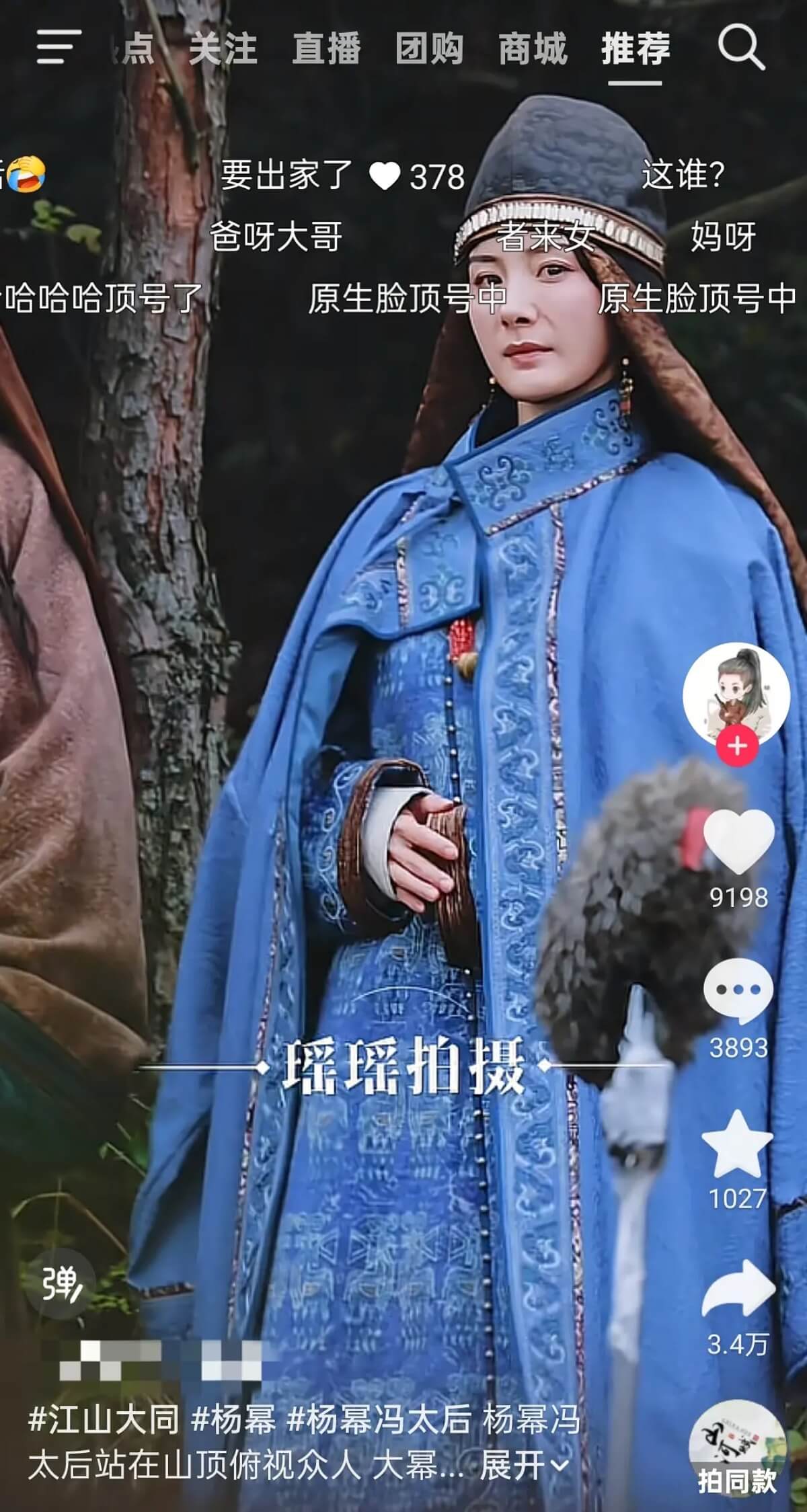Follow the creator with the plus button
Viewport: 807px width, 1512px height.
pyautogui.click(x=737, y=746)
